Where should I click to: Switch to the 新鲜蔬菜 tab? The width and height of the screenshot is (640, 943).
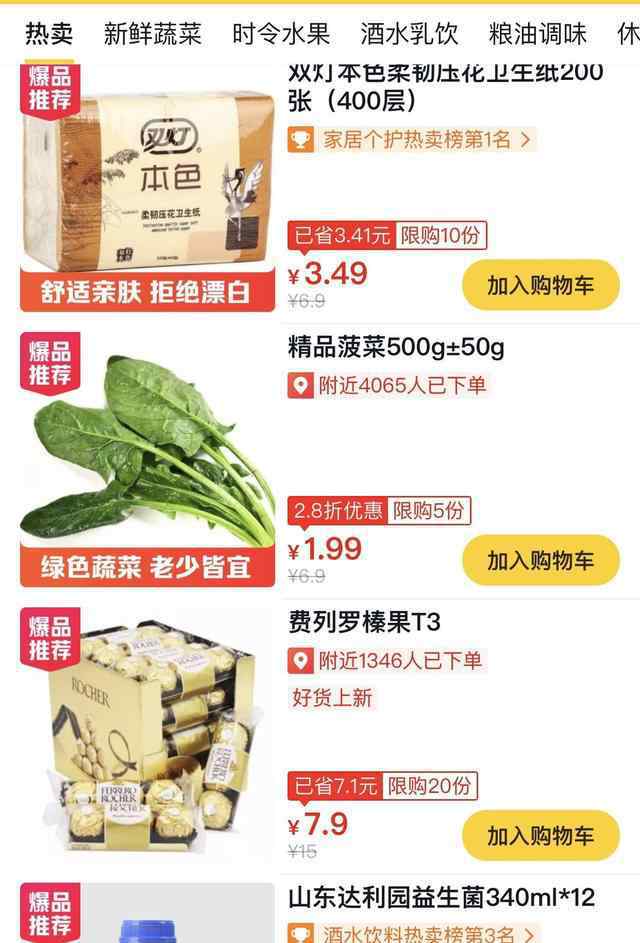[152, 35]
